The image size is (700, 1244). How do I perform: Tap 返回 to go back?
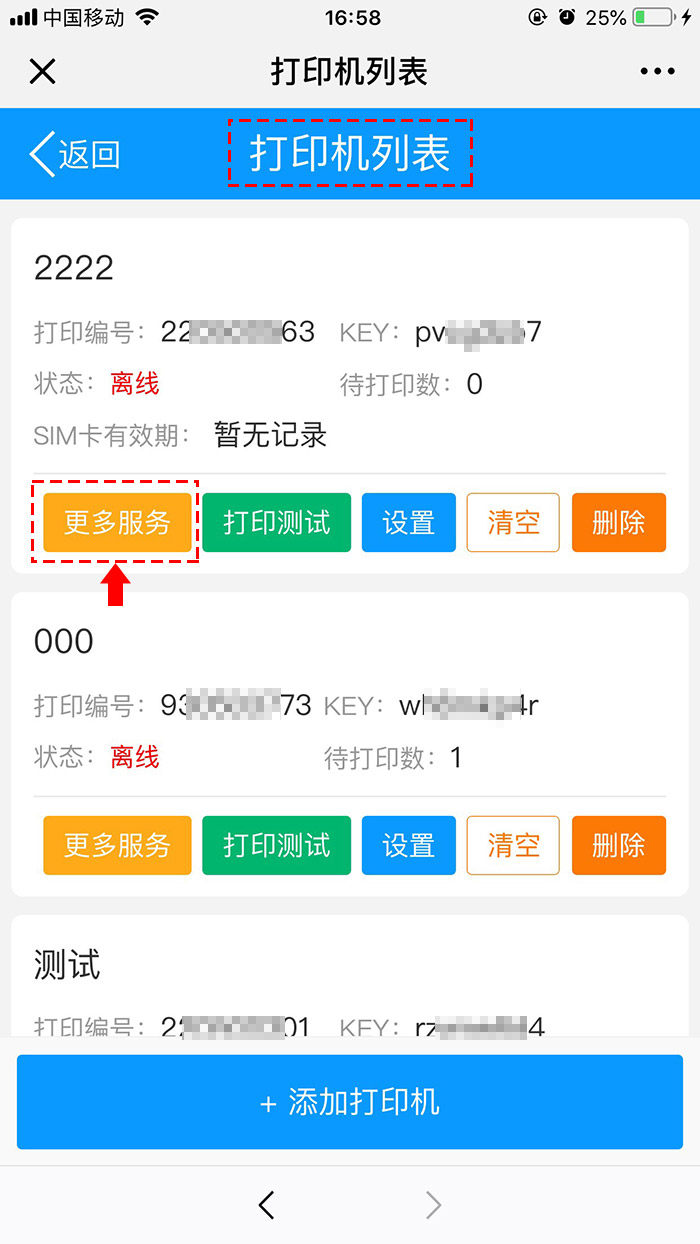coord(75,154)
